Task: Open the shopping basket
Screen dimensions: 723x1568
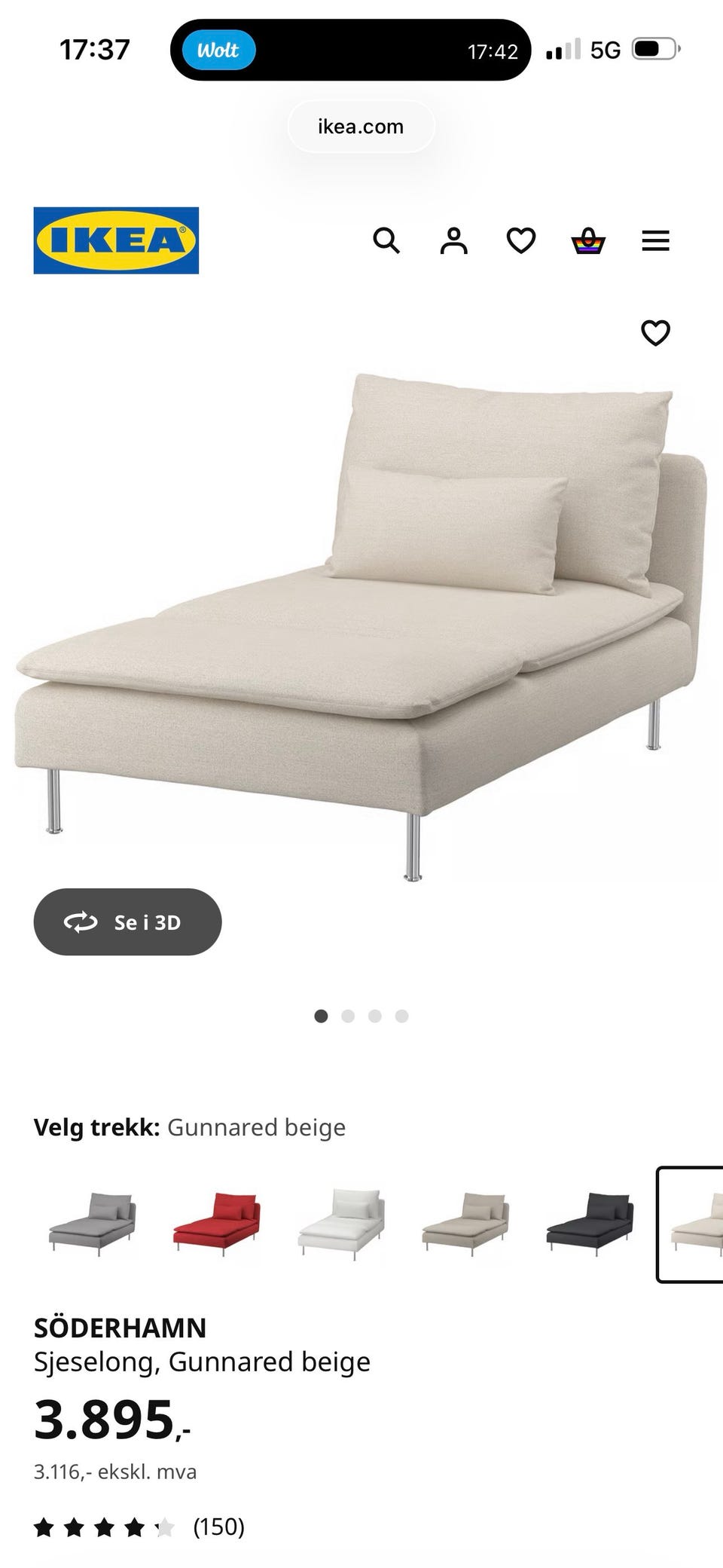Action: [588, 241]
